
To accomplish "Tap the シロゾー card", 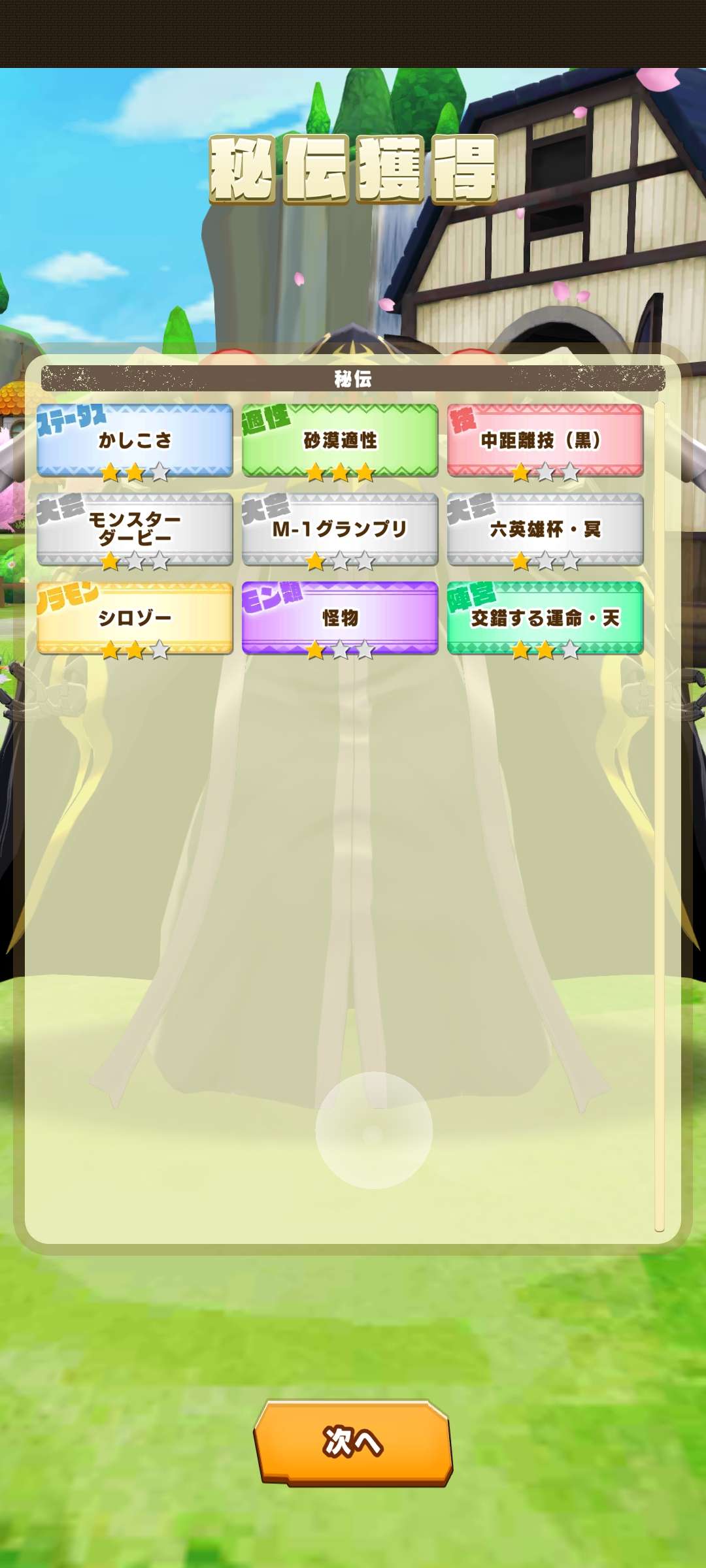I will 135,618.
